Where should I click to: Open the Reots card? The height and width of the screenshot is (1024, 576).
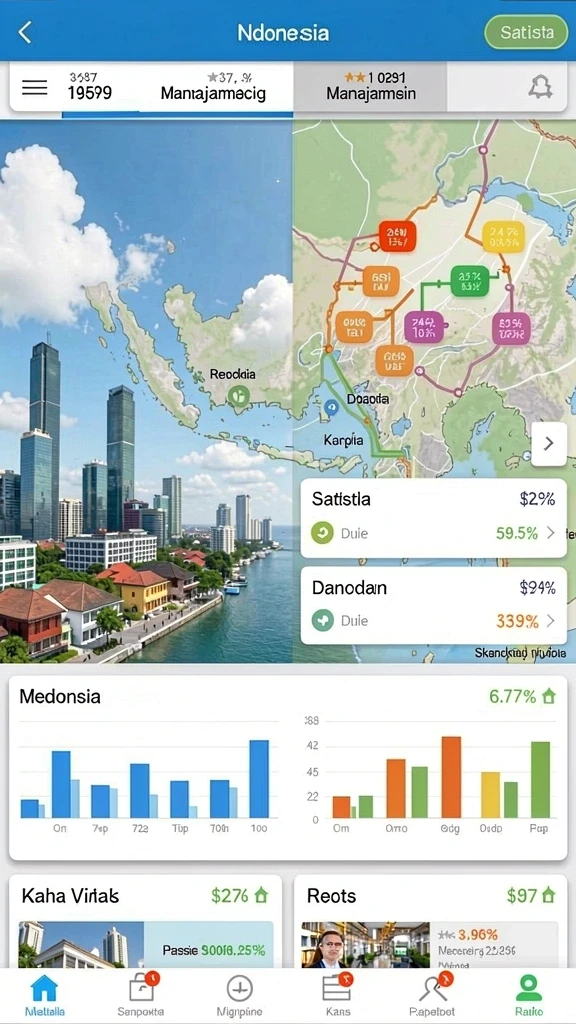pyautogui.click(x=430, y=921)
